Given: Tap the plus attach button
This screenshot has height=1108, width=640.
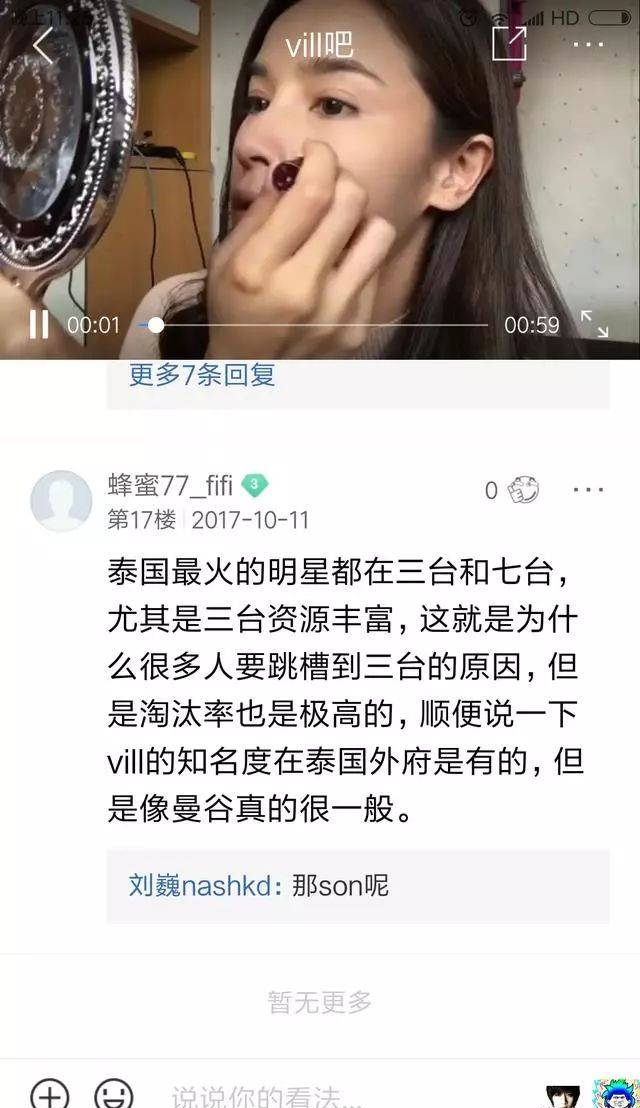Looking at the screenshot, I should pos(49,1095).
